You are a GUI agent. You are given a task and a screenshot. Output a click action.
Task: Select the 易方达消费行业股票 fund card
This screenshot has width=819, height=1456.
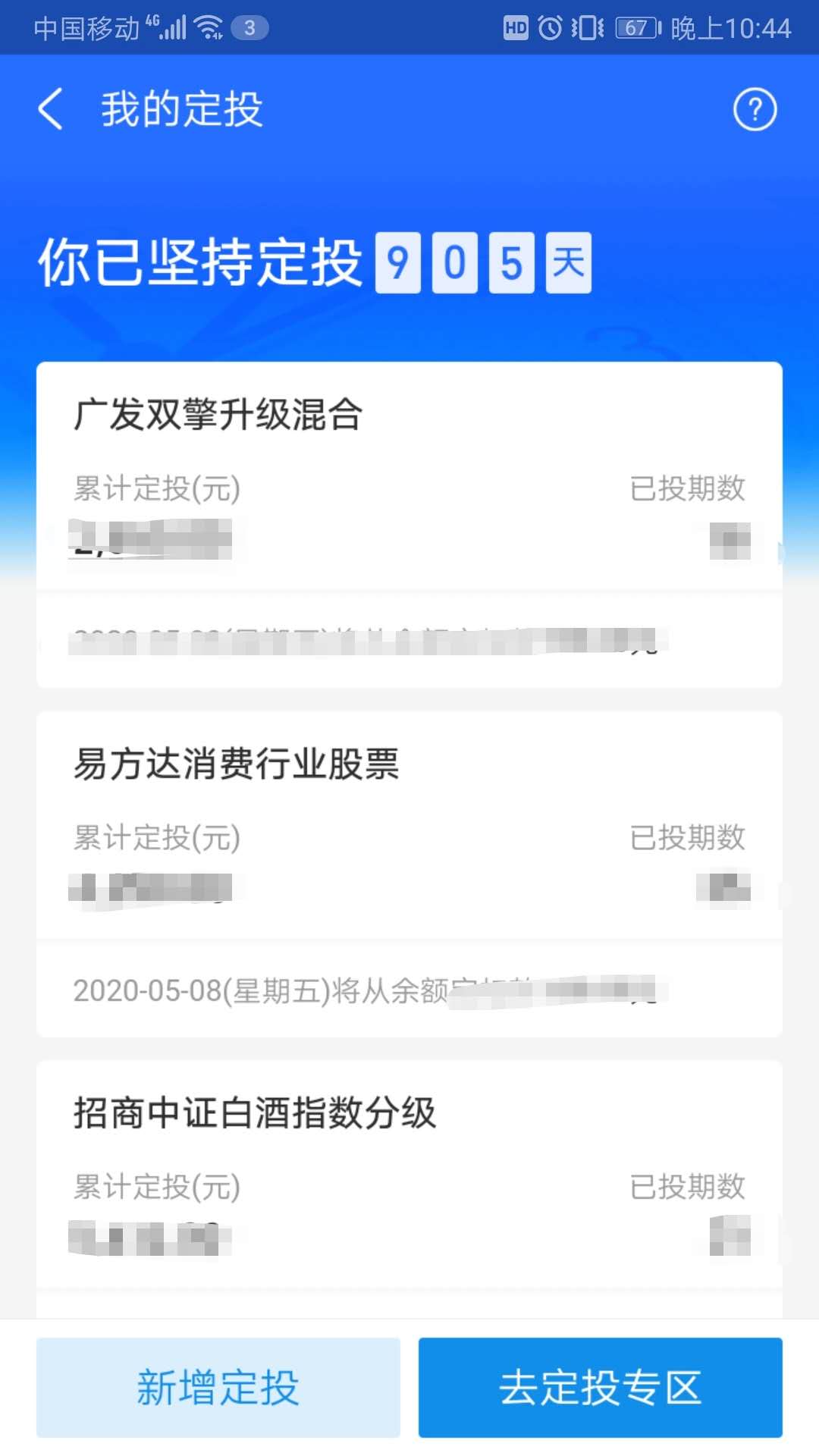409,819
